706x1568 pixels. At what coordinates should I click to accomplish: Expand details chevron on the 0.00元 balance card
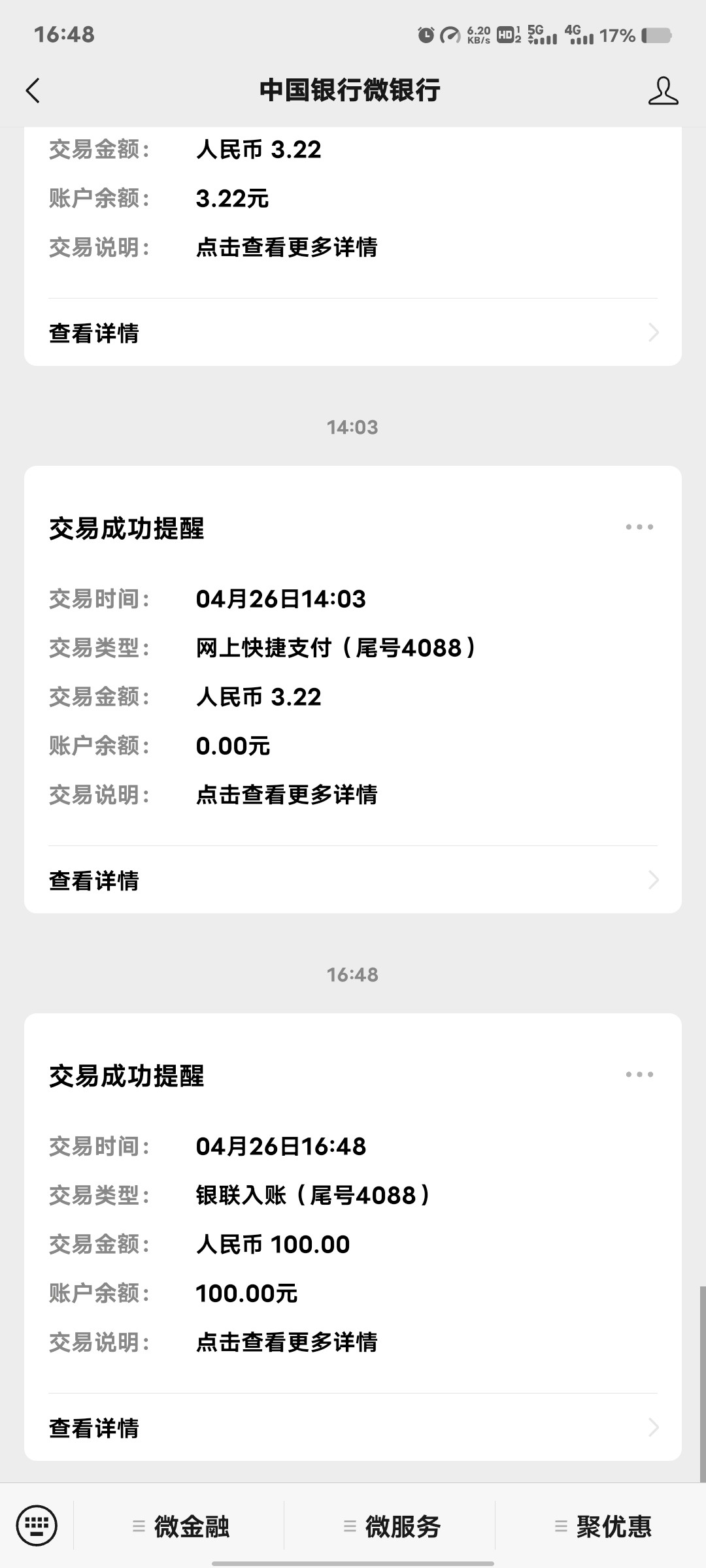point(652,881)
